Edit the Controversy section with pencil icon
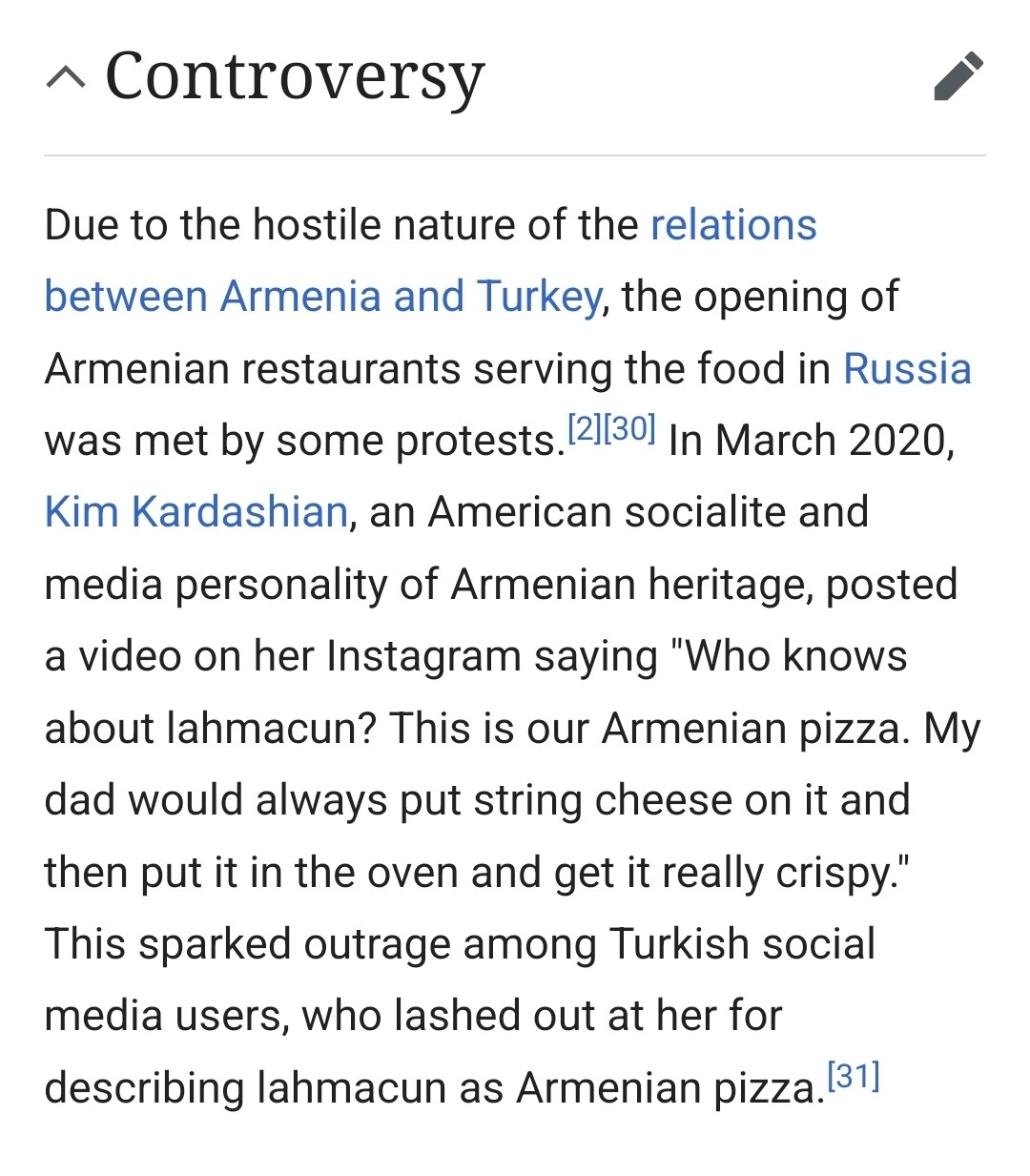This screenshot has height=1176, width=1030. [x=958, y=76]
